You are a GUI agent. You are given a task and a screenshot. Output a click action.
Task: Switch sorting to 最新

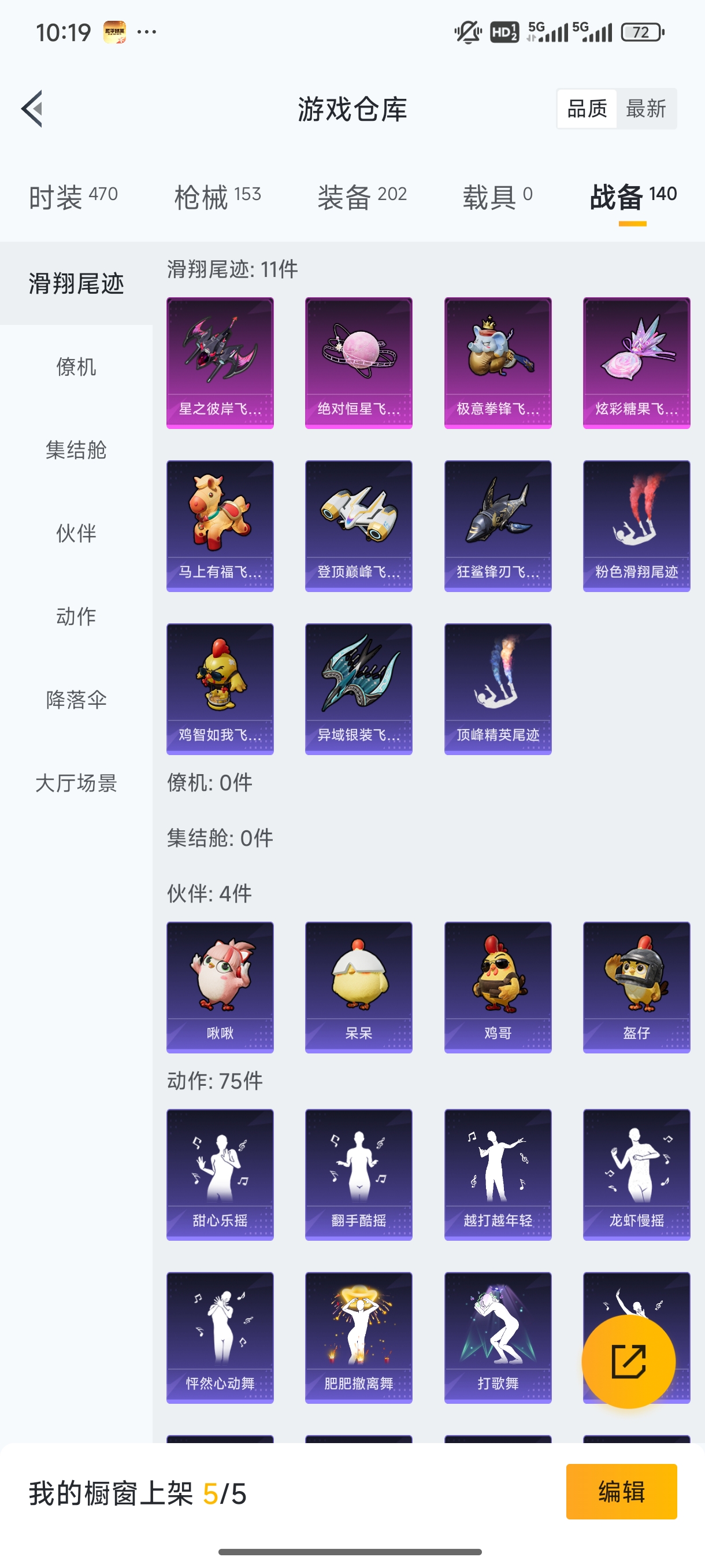pyautogui.click(x=647, y=108)
